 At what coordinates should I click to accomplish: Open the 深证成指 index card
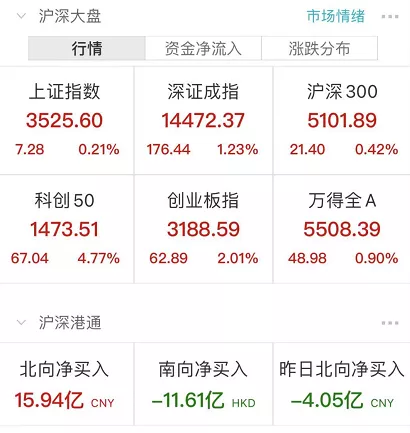203,120
